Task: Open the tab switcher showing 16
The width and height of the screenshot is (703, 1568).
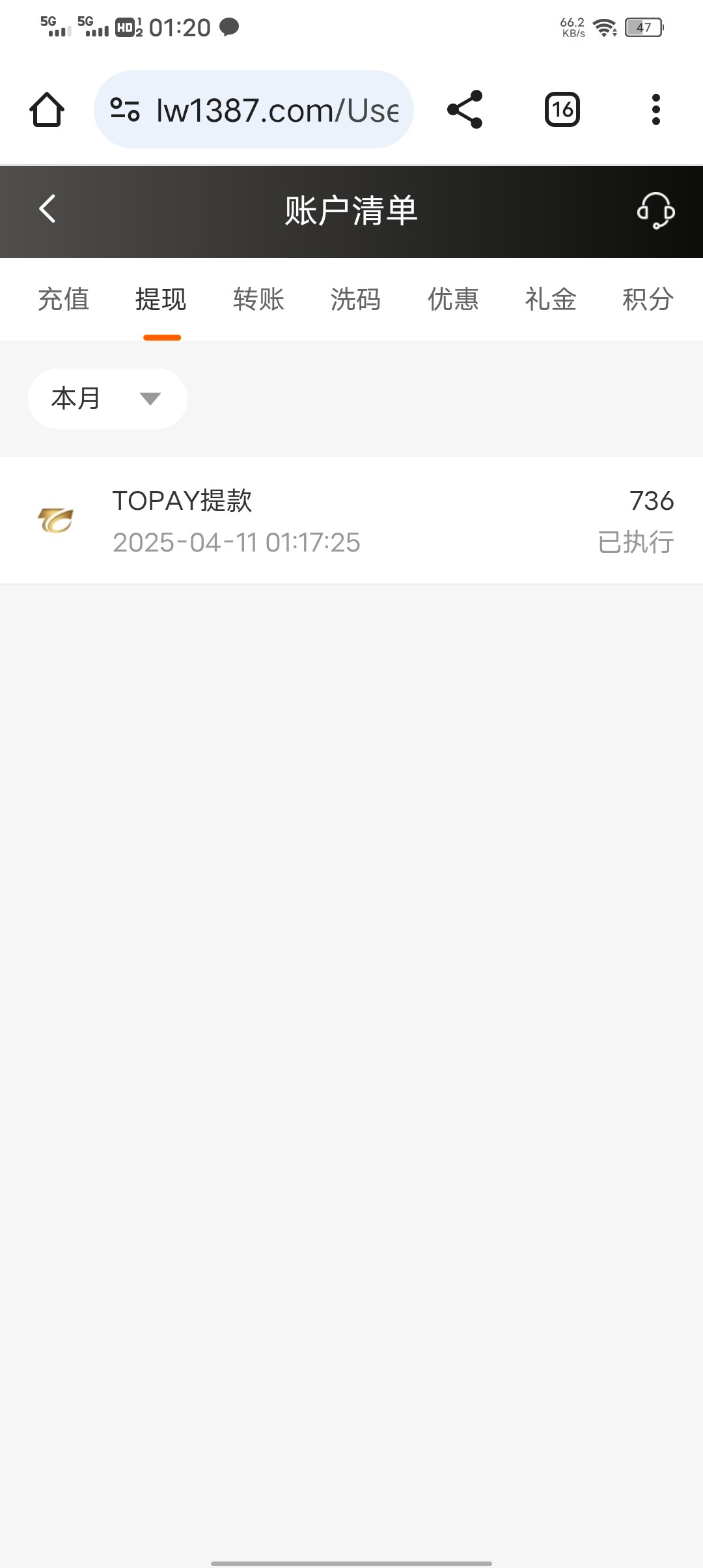Action: coord(562,109)
